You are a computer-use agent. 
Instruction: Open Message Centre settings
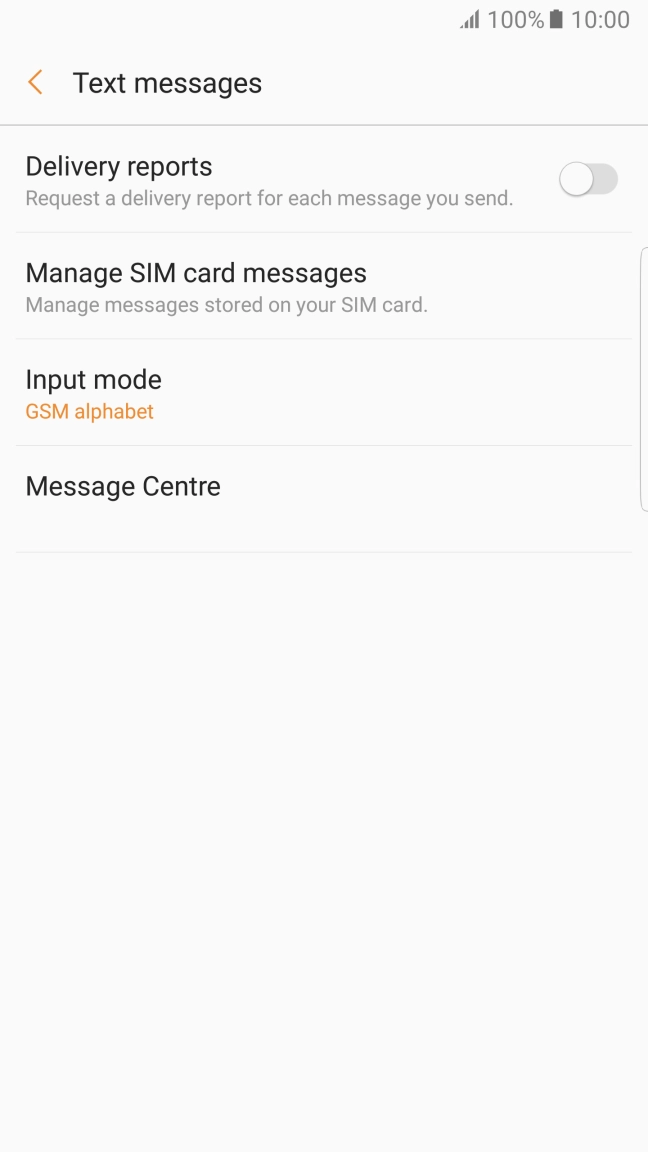[x=323, y=499]
